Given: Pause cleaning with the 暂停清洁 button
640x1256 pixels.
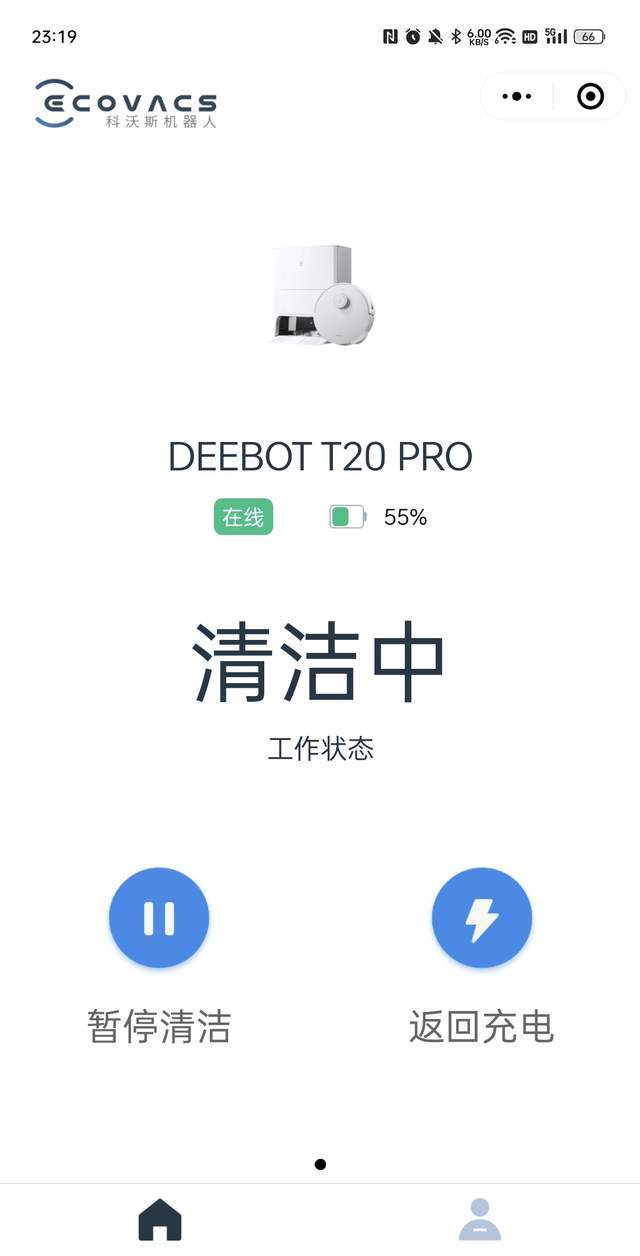Looking at the screenshot, I should point(159,918).
